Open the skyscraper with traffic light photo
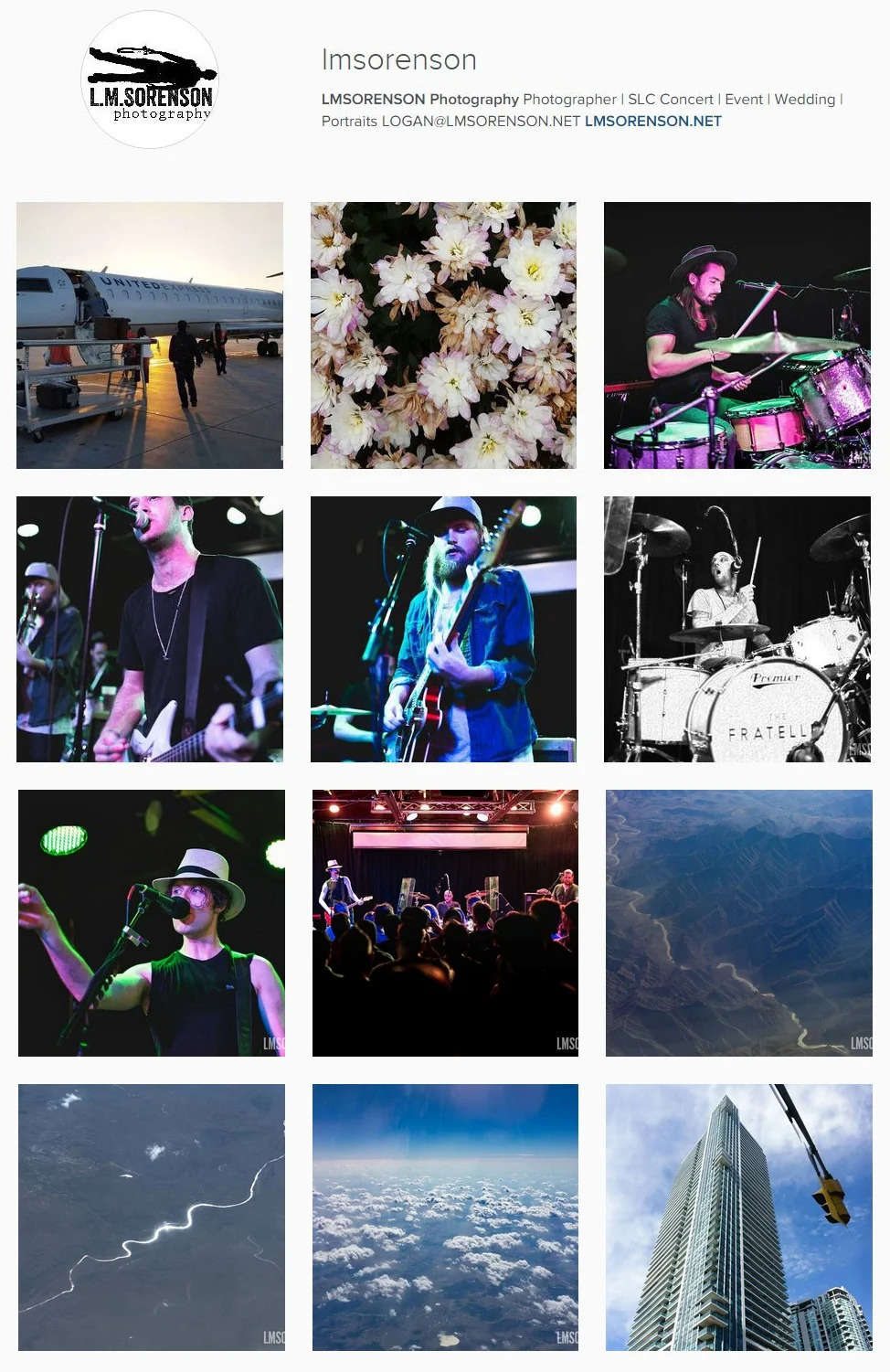Image resolution: width=890 pixels, height=1372 pixels. click(738, 1217)
